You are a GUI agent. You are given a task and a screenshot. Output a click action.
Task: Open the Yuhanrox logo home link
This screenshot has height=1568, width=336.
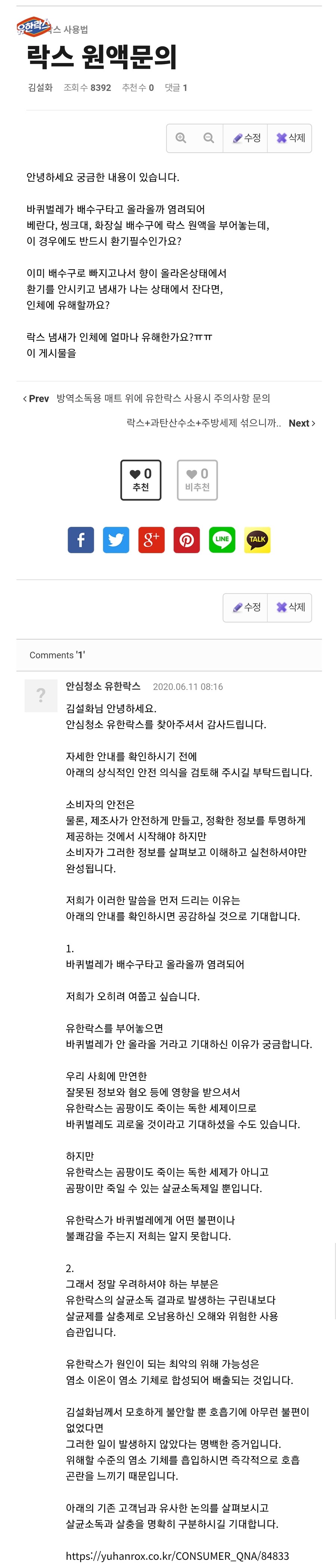34,26
